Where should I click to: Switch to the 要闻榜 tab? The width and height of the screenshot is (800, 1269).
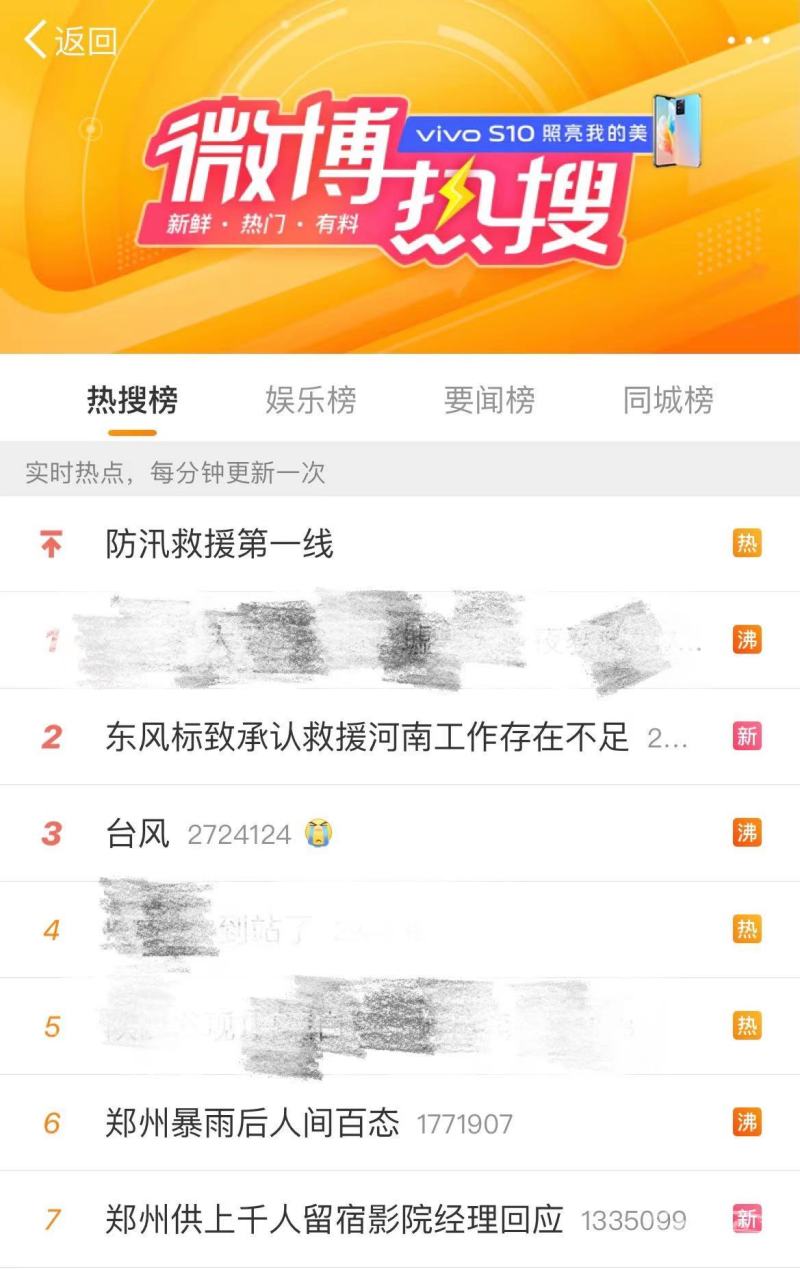[x=489, y=400]
